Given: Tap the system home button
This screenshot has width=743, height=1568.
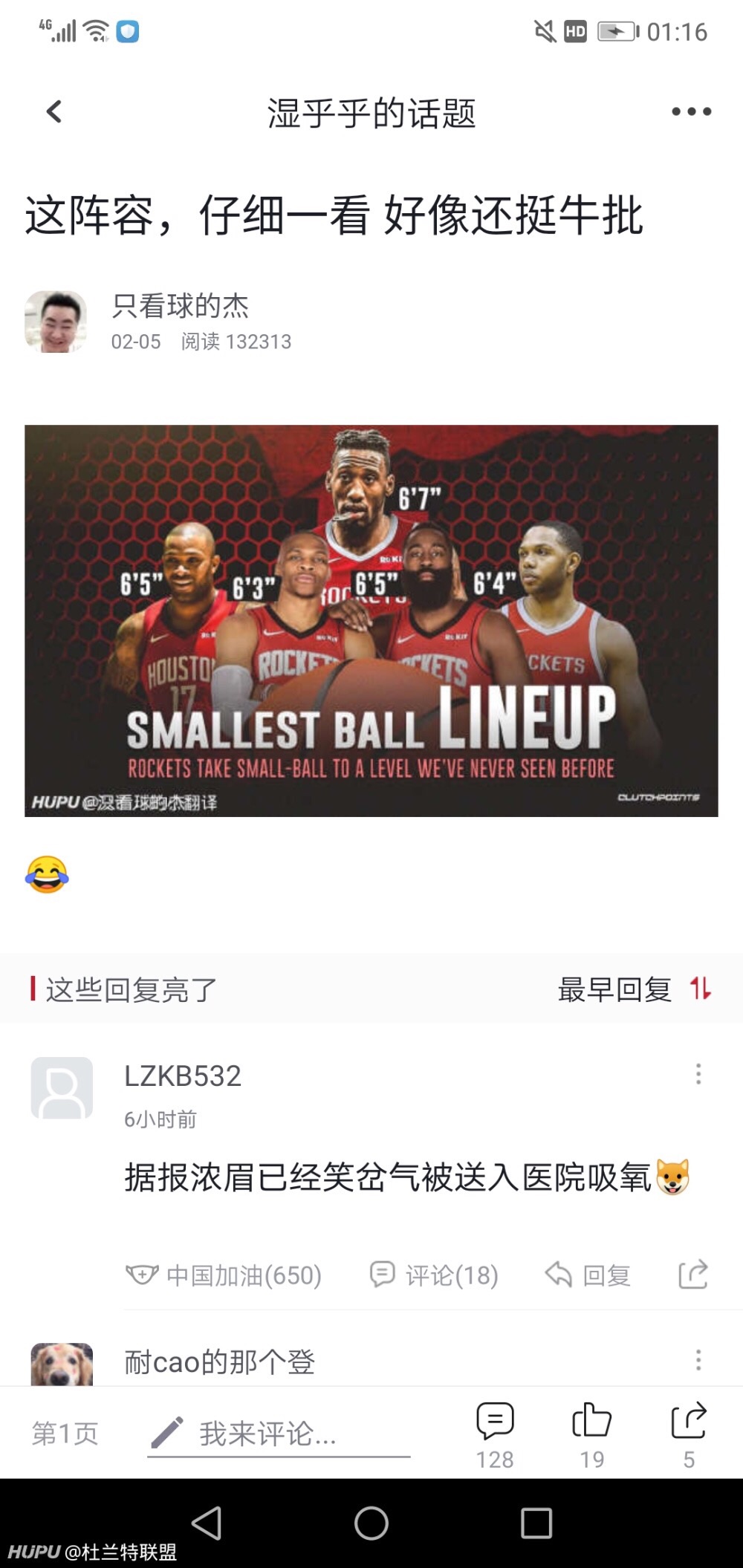Looking at the screenshot, I should click(371, 1523).
